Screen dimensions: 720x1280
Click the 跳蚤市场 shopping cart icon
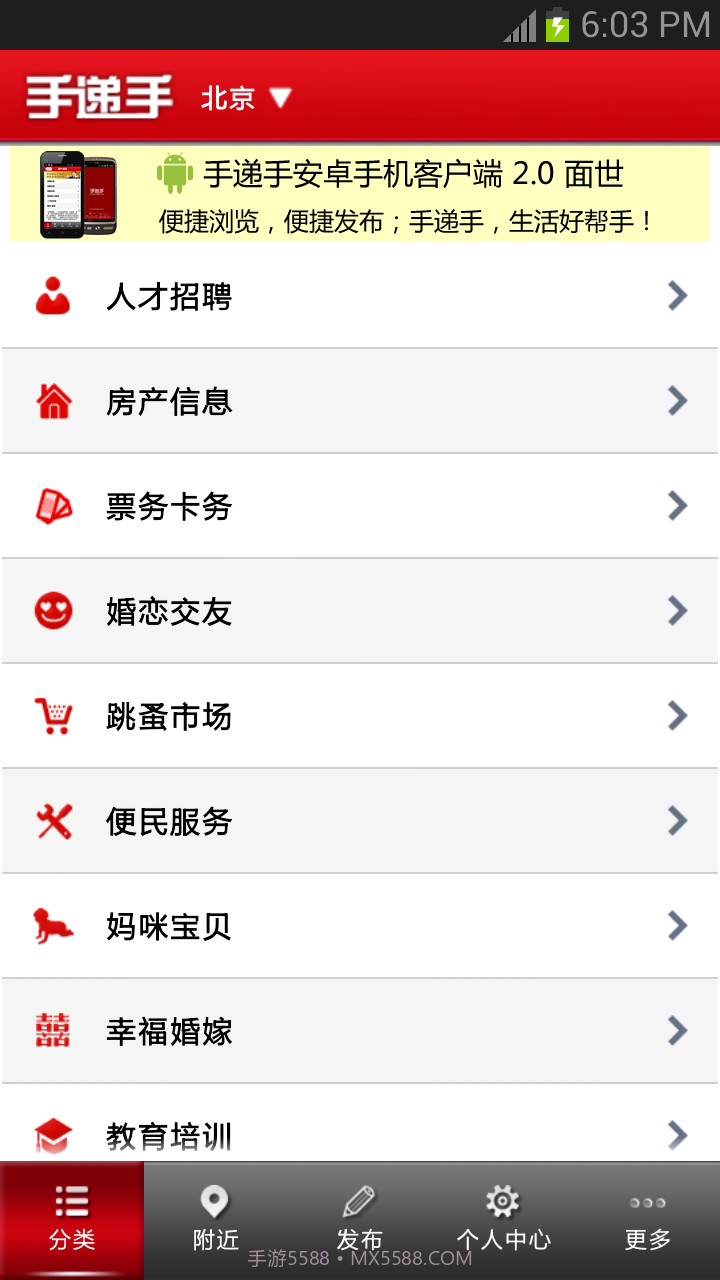(53, 716)
